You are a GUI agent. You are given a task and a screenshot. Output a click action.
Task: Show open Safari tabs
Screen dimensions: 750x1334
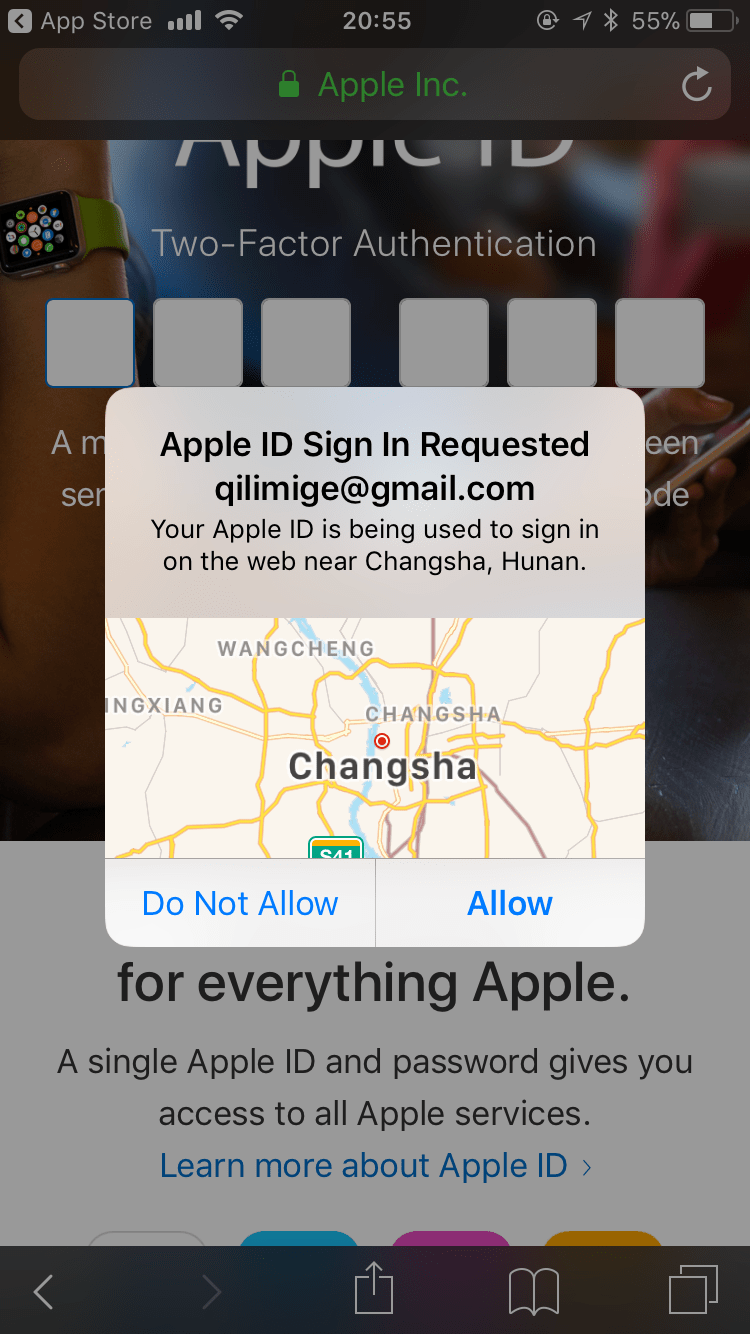click(x=694, y=1290)
